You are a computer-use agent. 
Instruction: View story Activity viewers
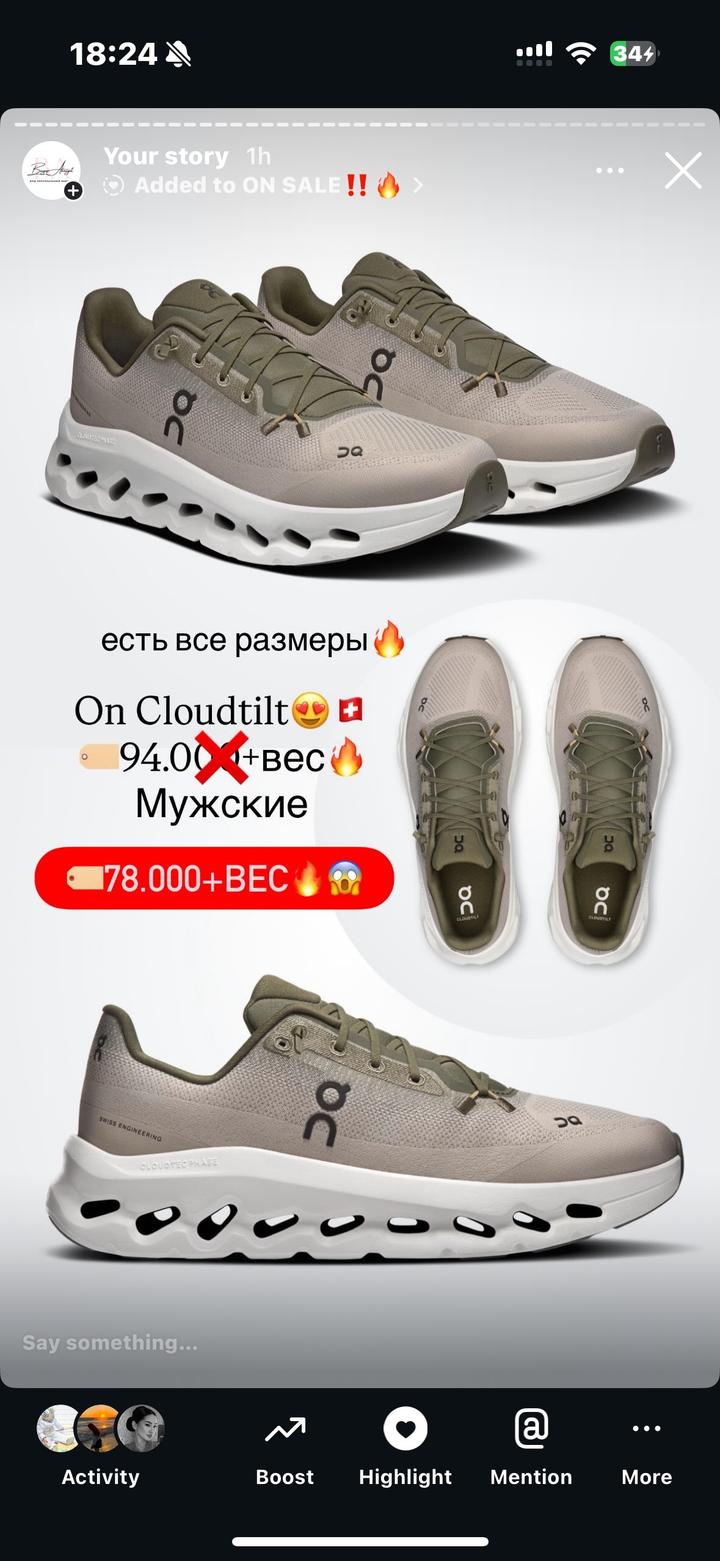coord(100,1445)
